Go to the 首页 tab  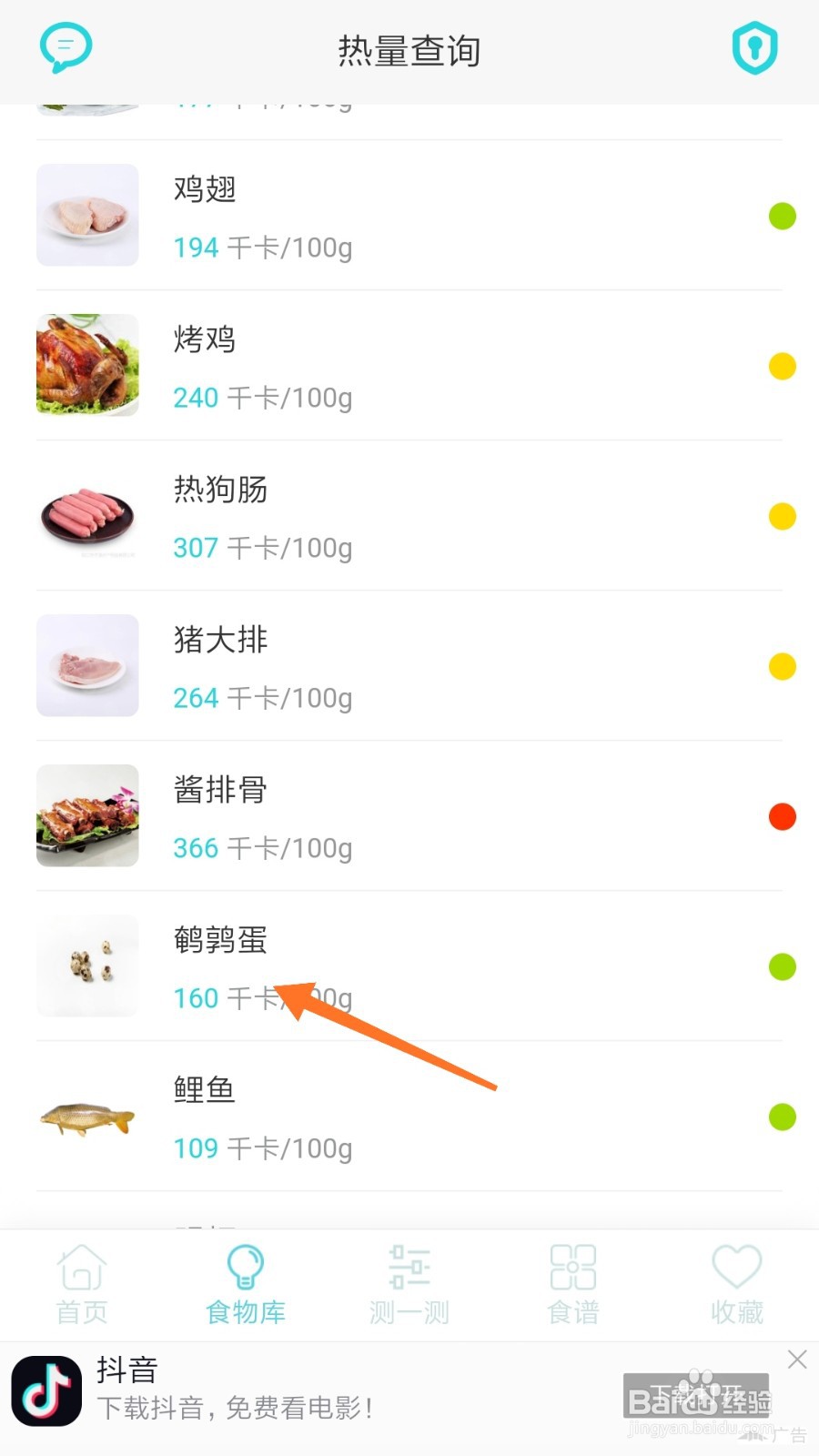[82, 1285]
